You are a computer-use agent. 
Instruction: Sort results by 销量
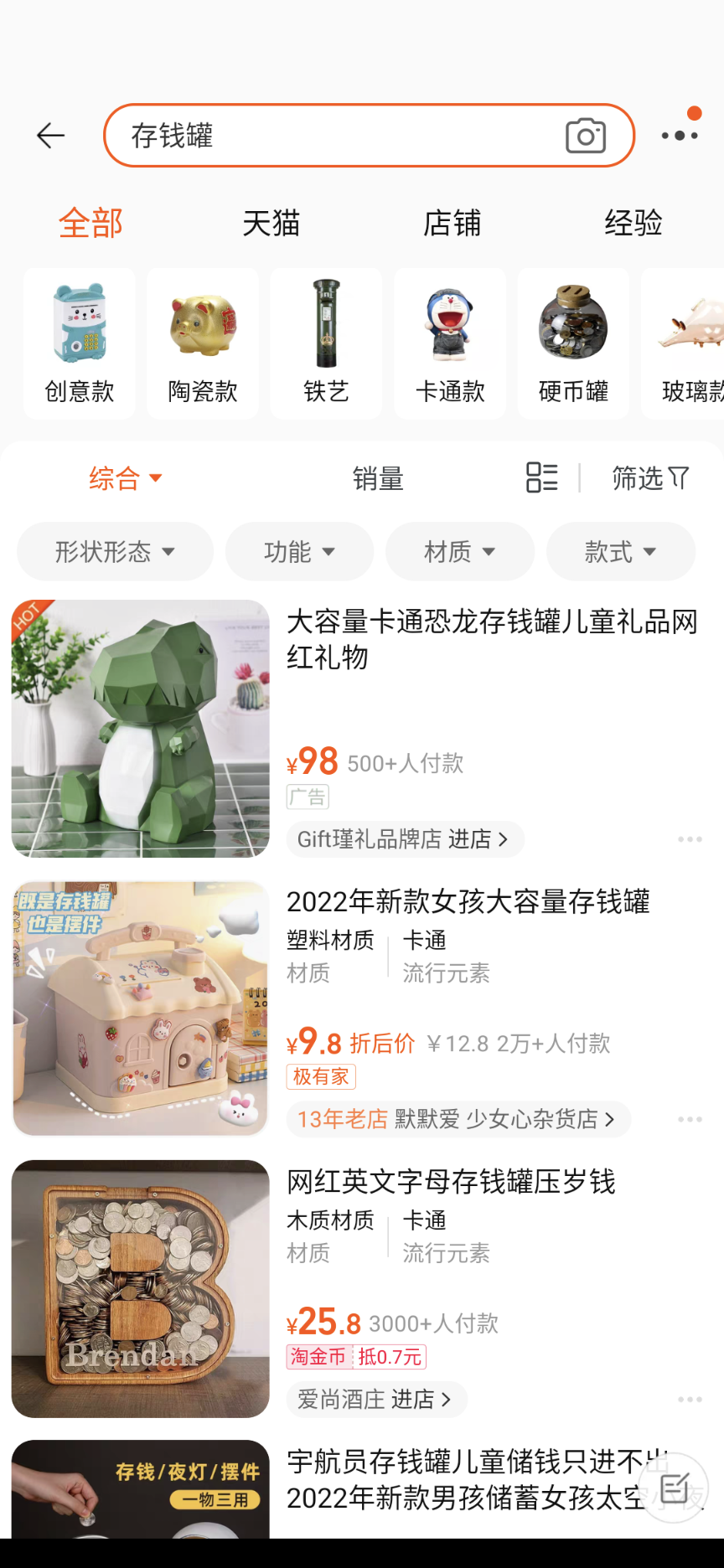(x=378, y=478)
